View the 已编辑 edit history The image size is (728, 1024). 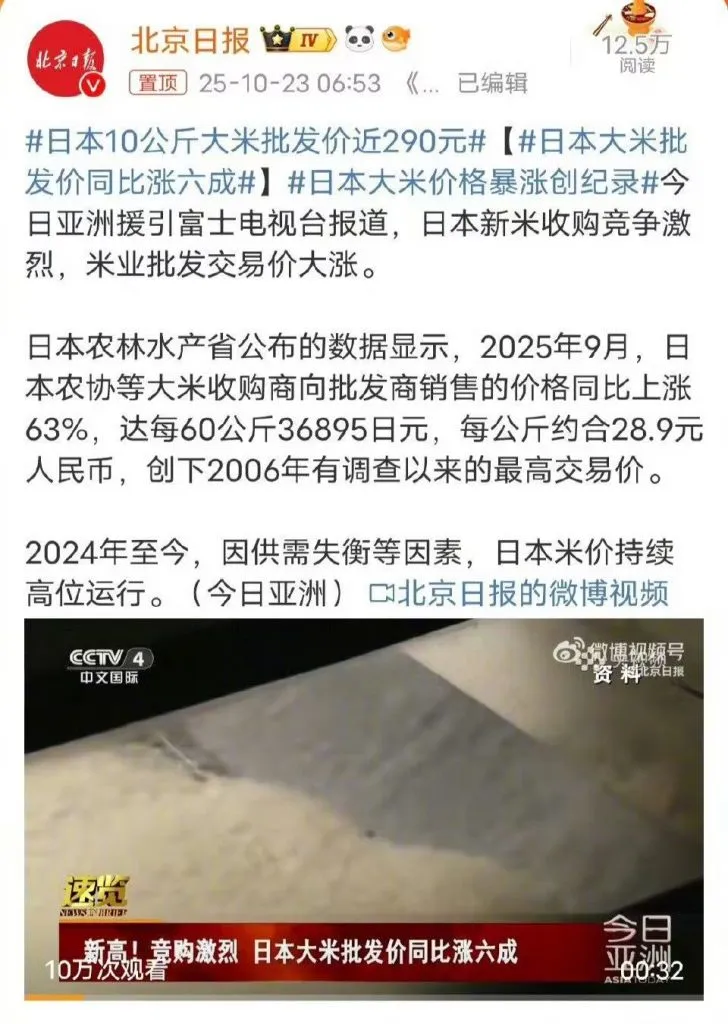[x=492, y=83]
